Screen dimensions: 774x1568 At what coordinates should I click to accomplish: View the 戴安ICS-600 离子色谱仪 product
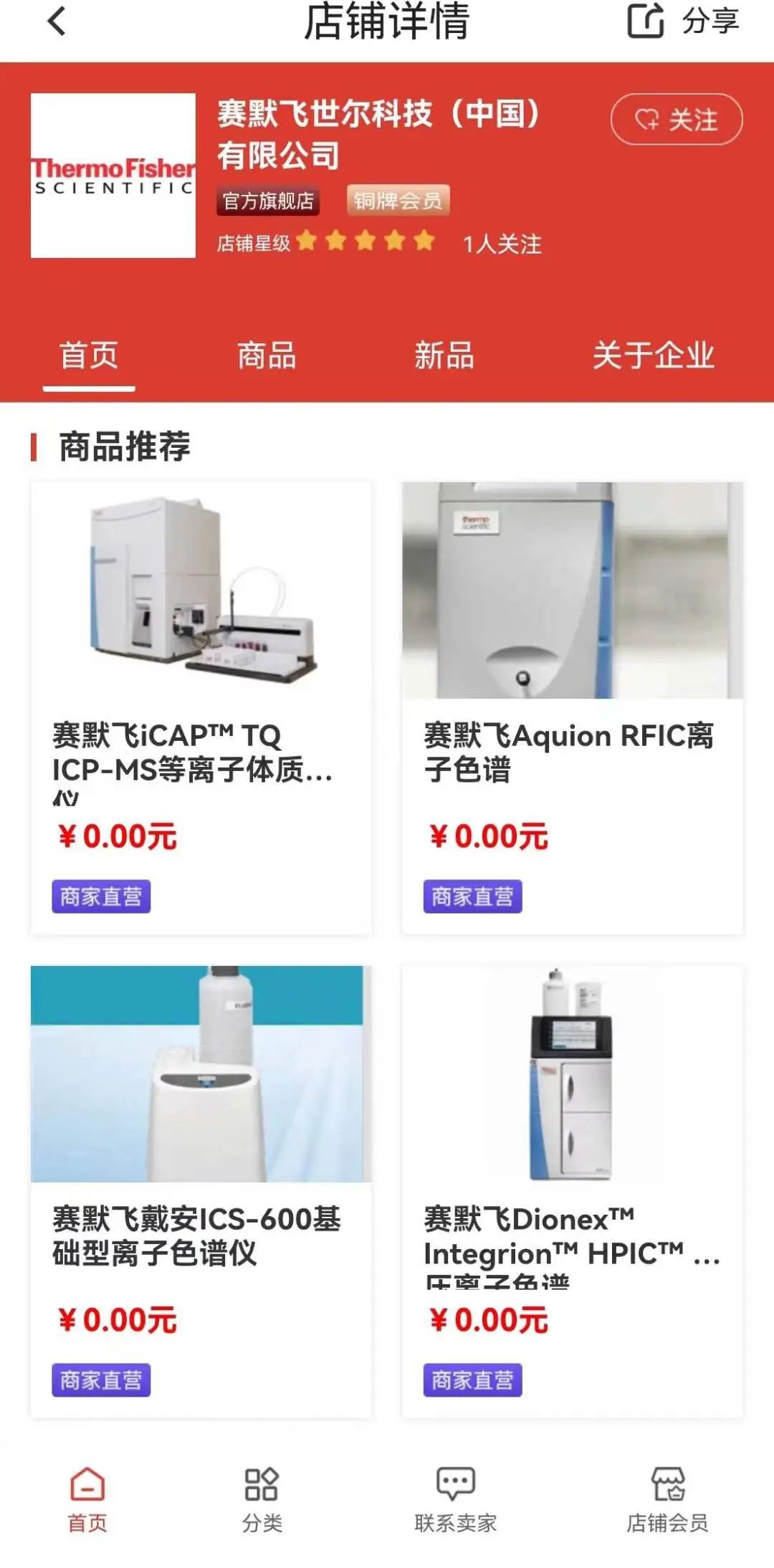click(x=201, y=1191)
